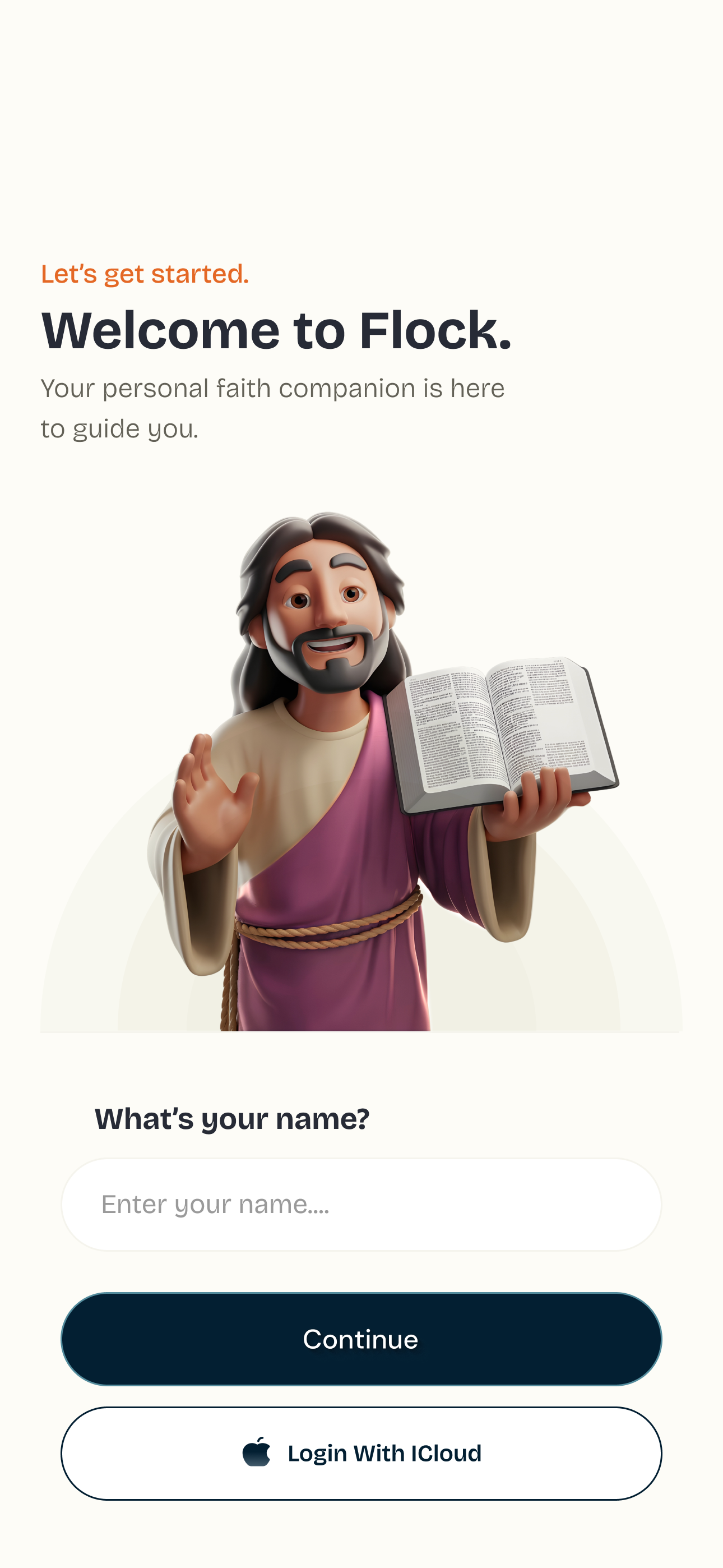
Task: Focus the Enter your name field
Action: coord(361,1204)
